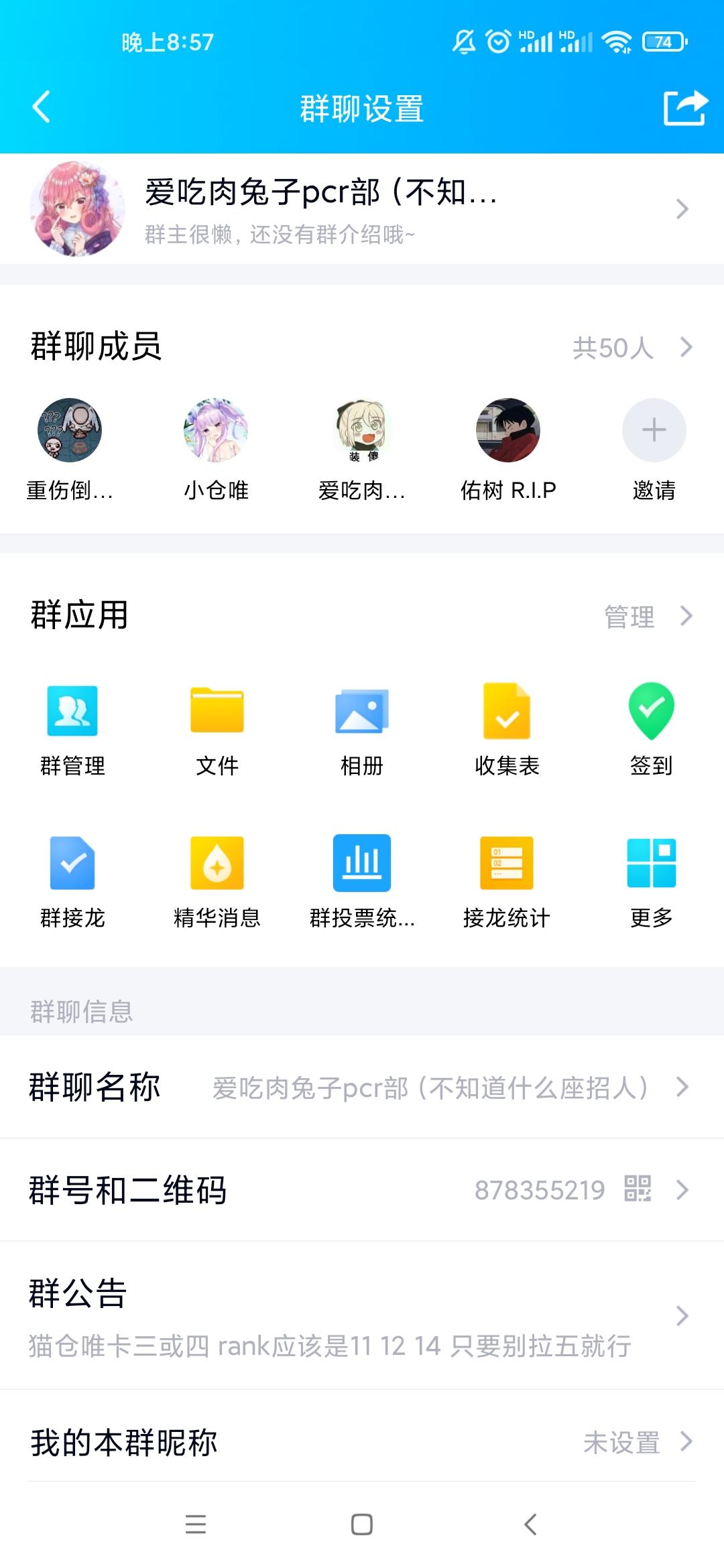This screenshot has width=724, height=1568.
Task: Edit the 群聊名称 row
Action: (x=362, y=1087)
